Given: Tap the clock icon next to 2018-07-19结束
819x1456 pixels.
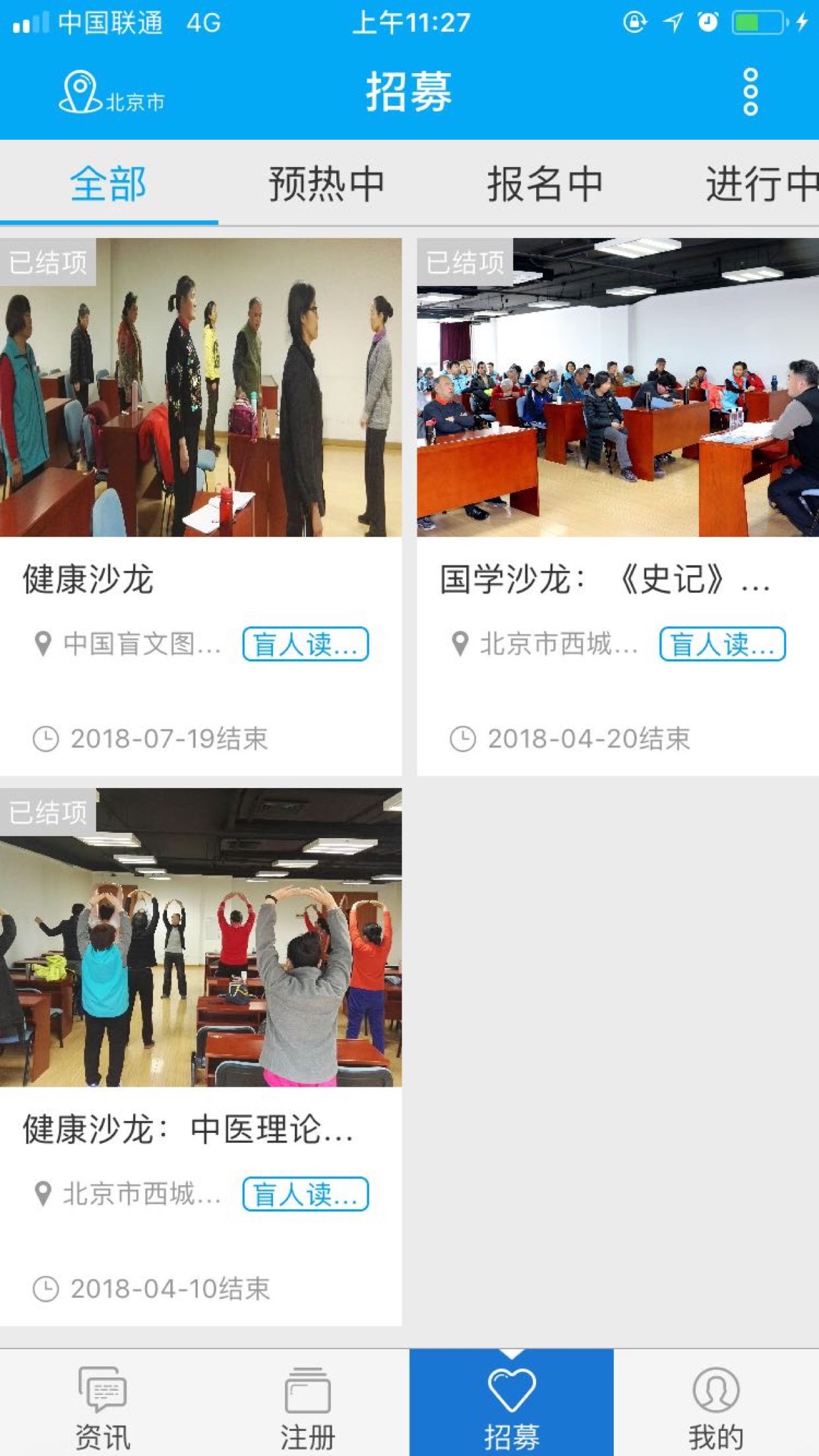Looking at the screenshot, I should click(x=47, y=740).
